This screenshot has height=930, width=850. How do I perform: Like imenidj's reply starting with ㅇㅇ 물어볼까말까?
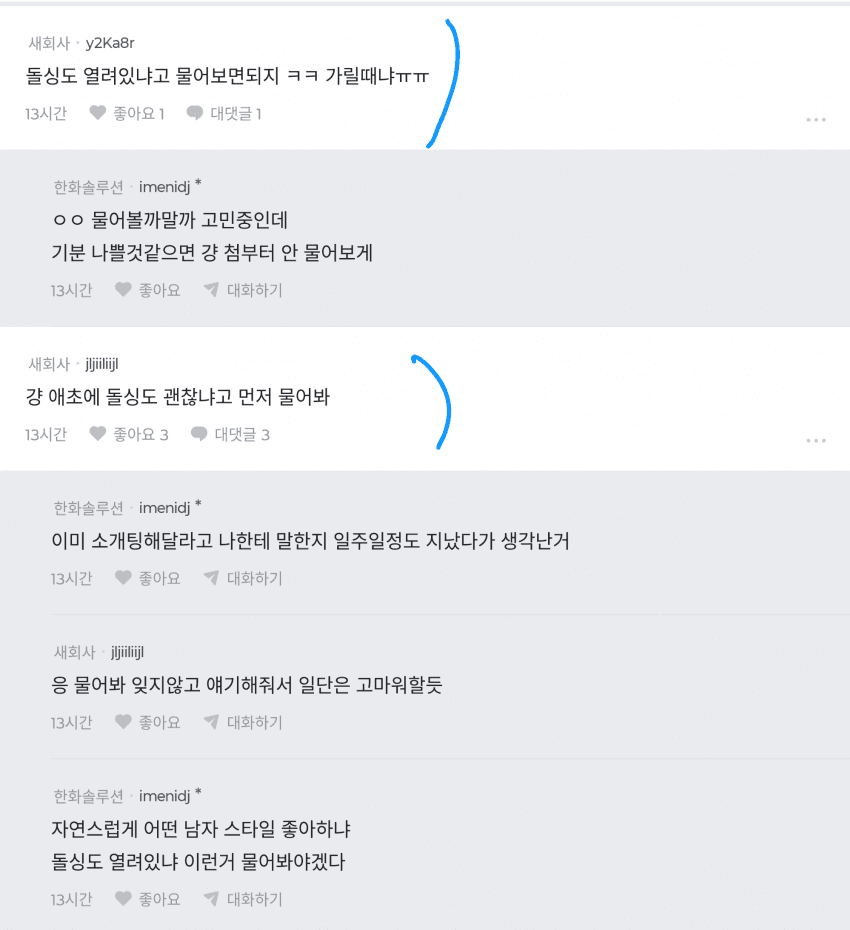coord(147,290)
